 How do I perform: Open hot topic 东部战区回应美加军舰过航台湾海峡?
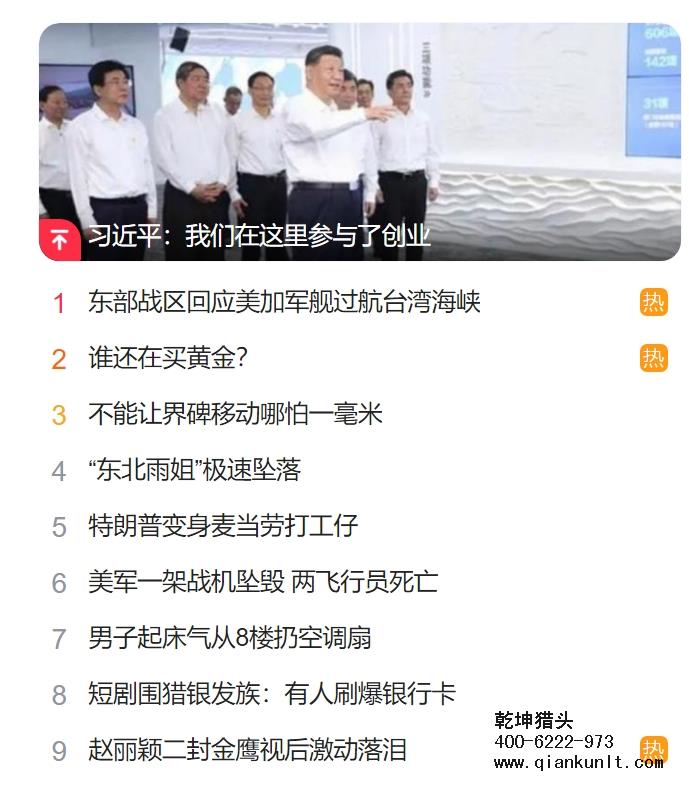(284, 302)
